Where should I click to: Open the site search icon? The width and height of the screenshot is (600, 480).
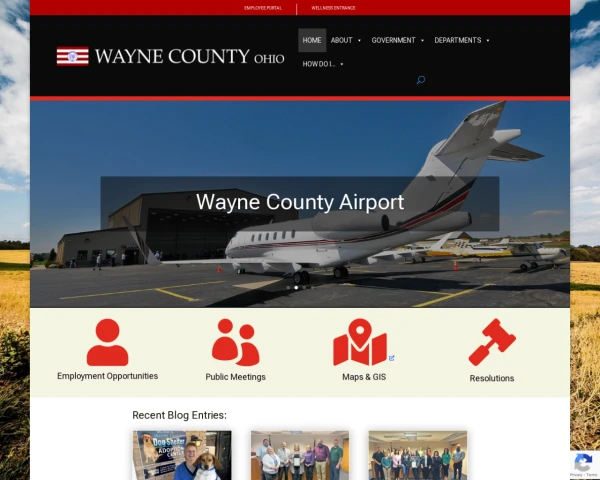point(420,80)
